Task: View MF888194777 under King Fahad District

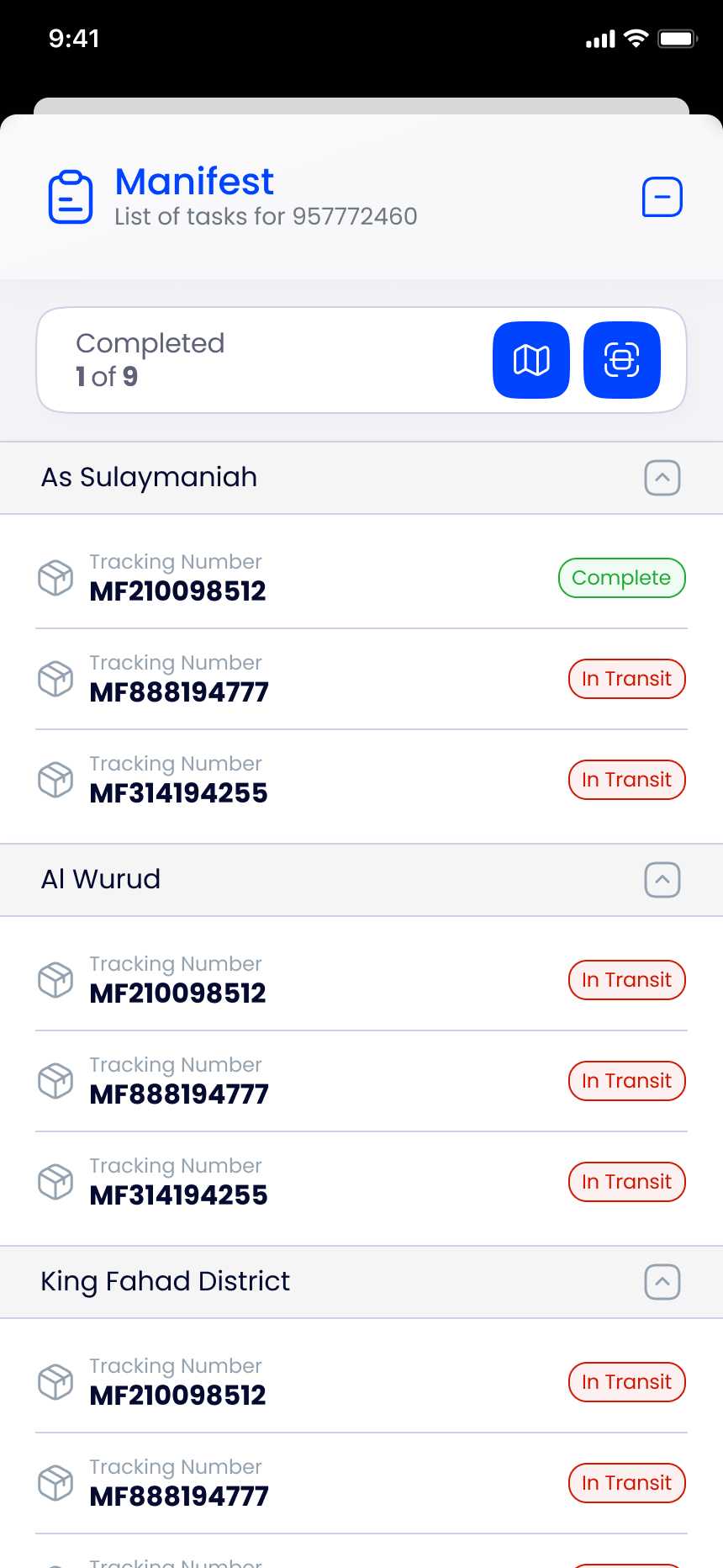Action: click(361, 1483)
